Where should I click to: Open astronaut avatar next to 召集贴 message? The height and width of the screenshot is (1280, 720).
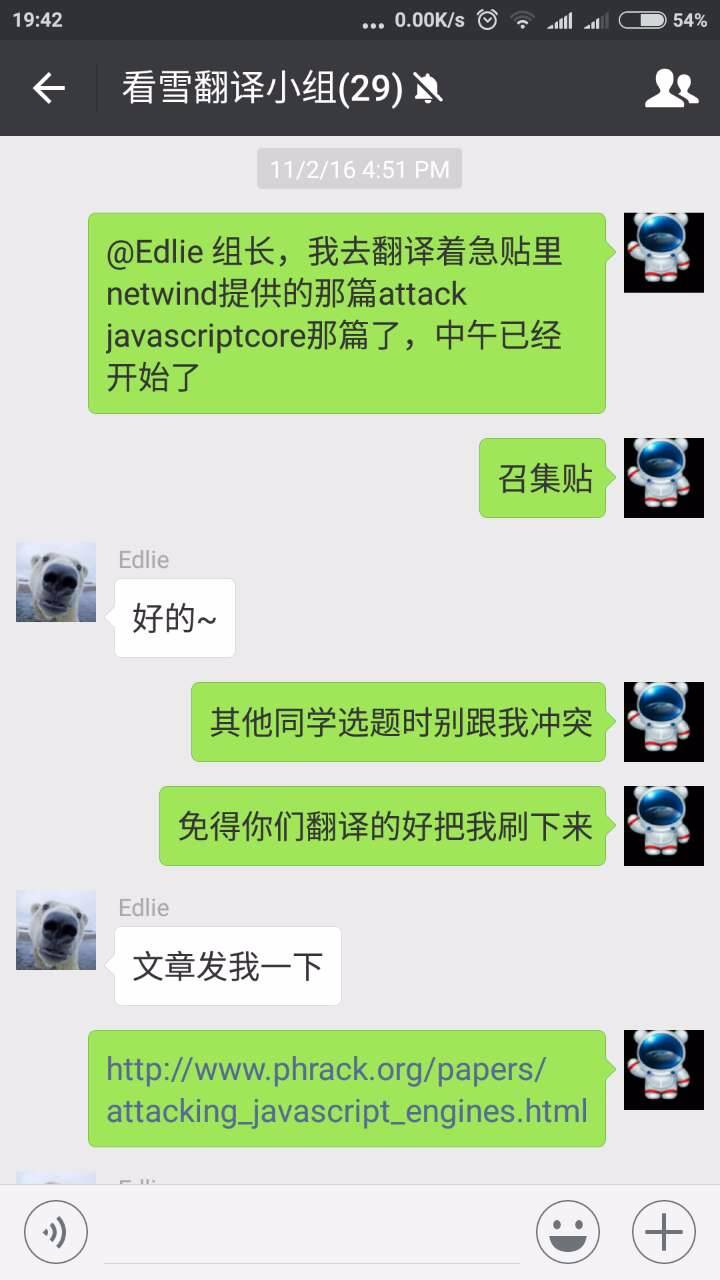(x=663, y=478)
